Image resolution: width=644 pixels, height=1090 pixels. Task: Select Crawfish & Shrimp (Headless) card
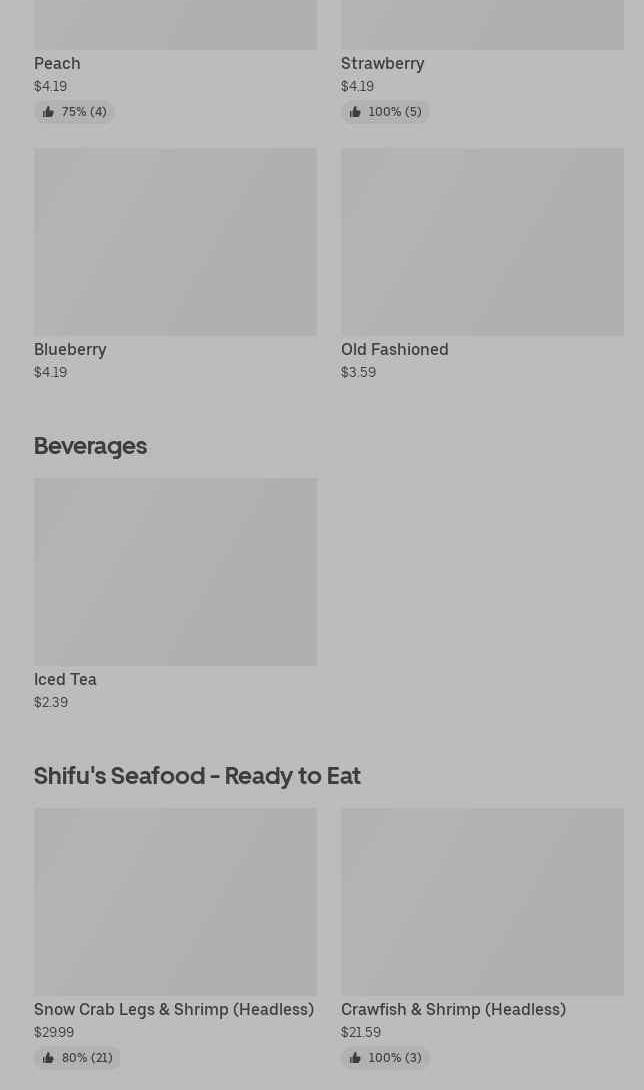[482, 938]
